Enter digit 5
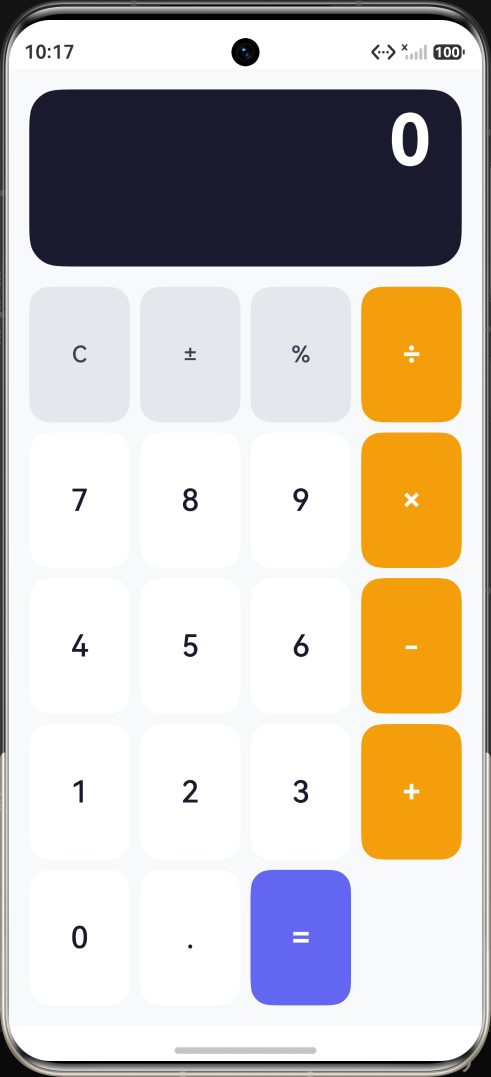 pyautogui.click(x=190, y=646)
